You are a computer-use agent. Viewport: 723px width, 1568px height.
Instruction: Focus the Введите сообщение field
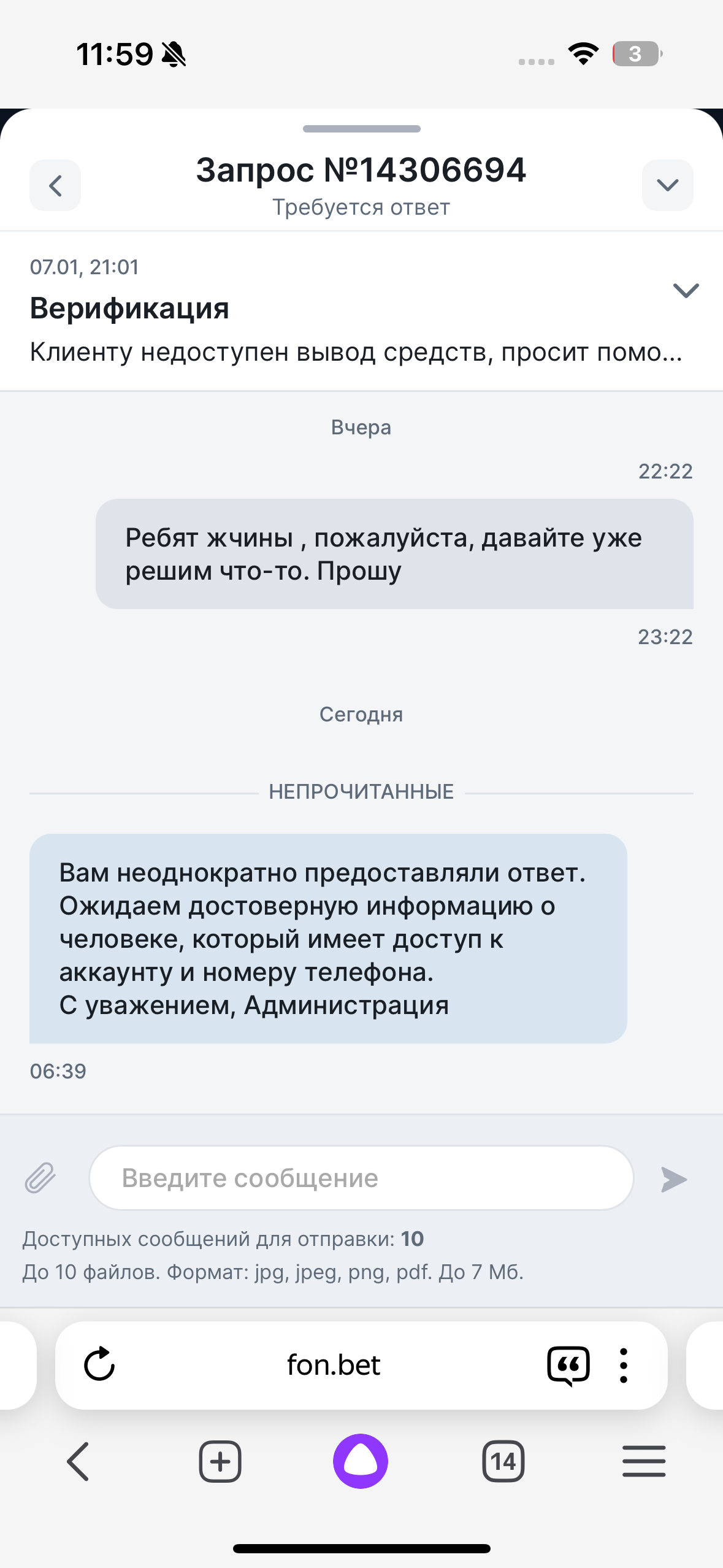[x=361, y=1178]
